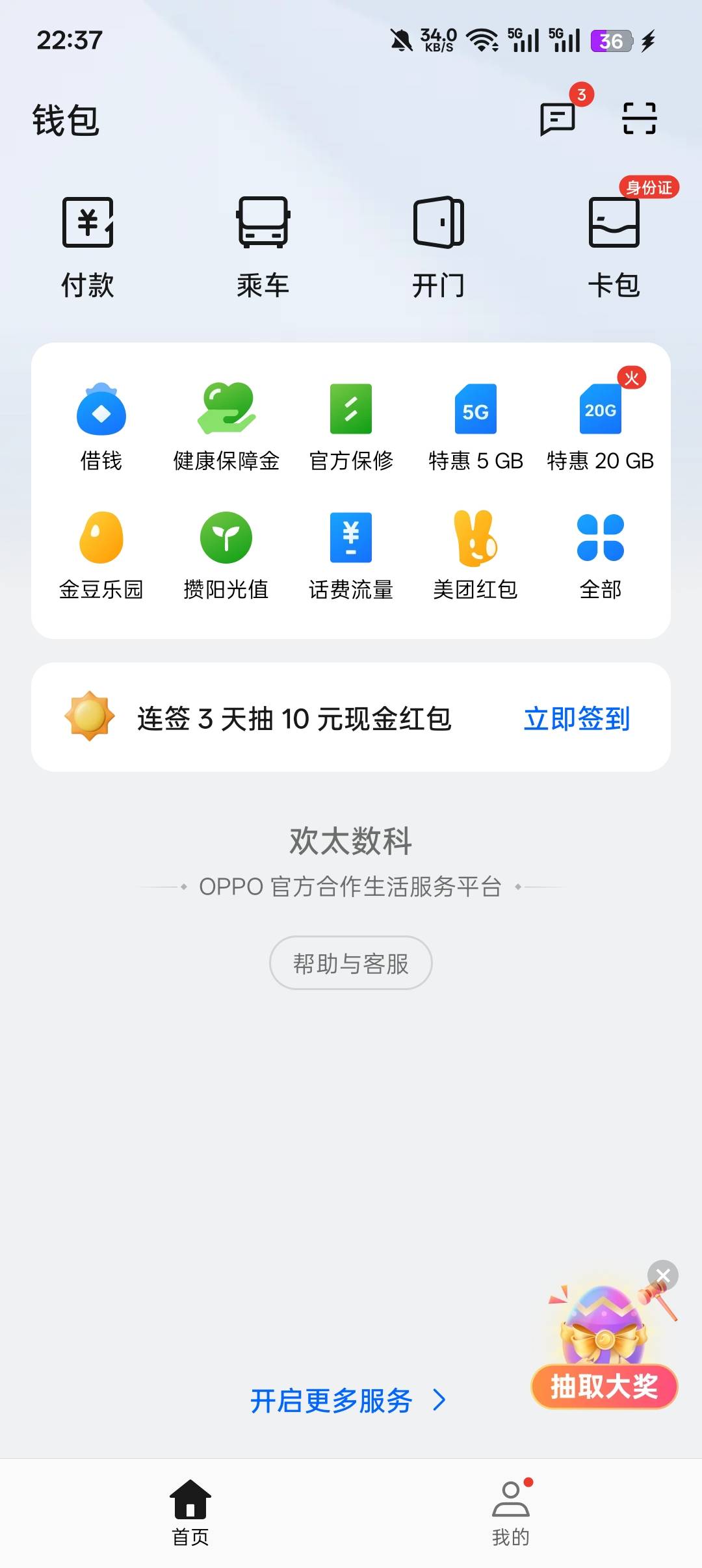Open 官方保修 warranty service
This screenshot has height=1568, width=702.
(351, 426)
